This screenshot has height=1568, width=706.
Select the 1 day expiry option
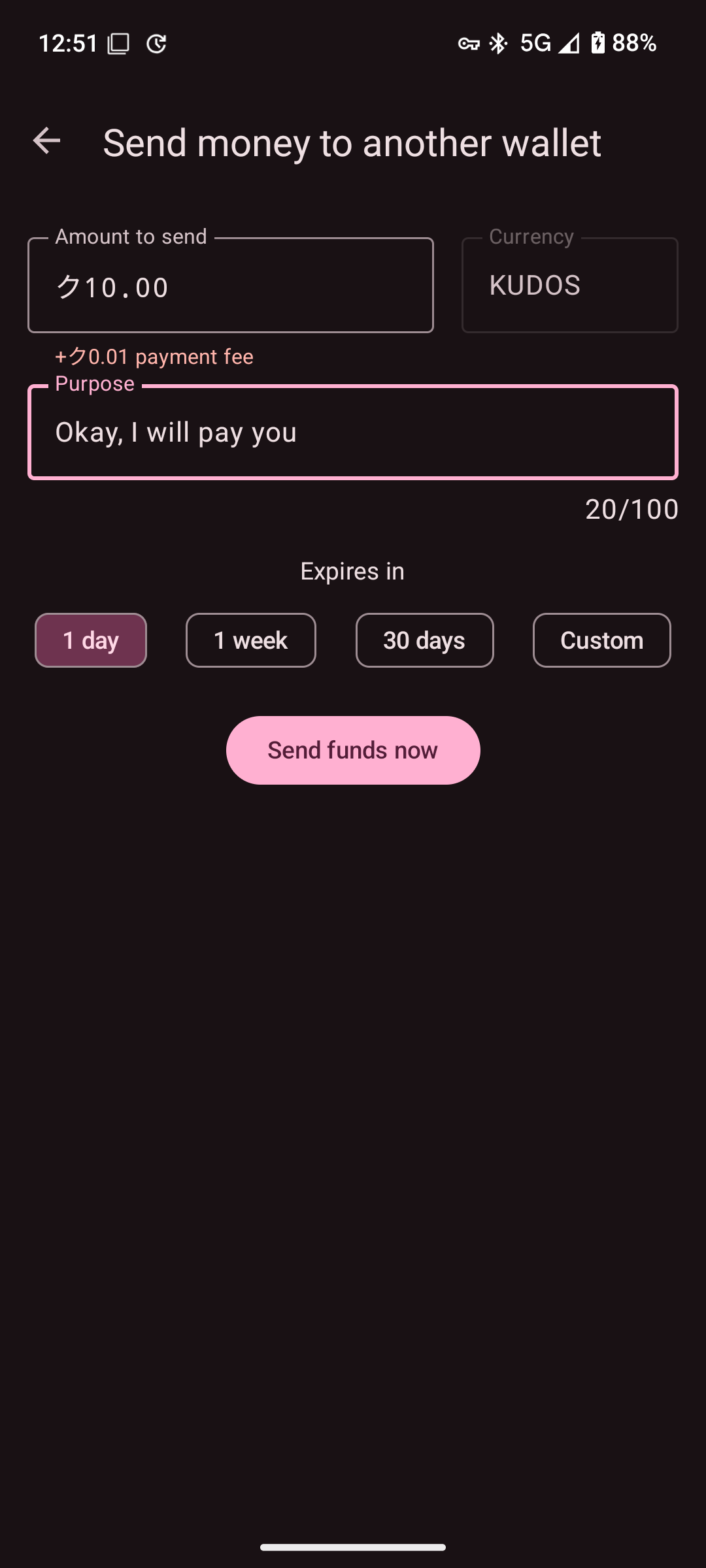click(x=91, y=640)
